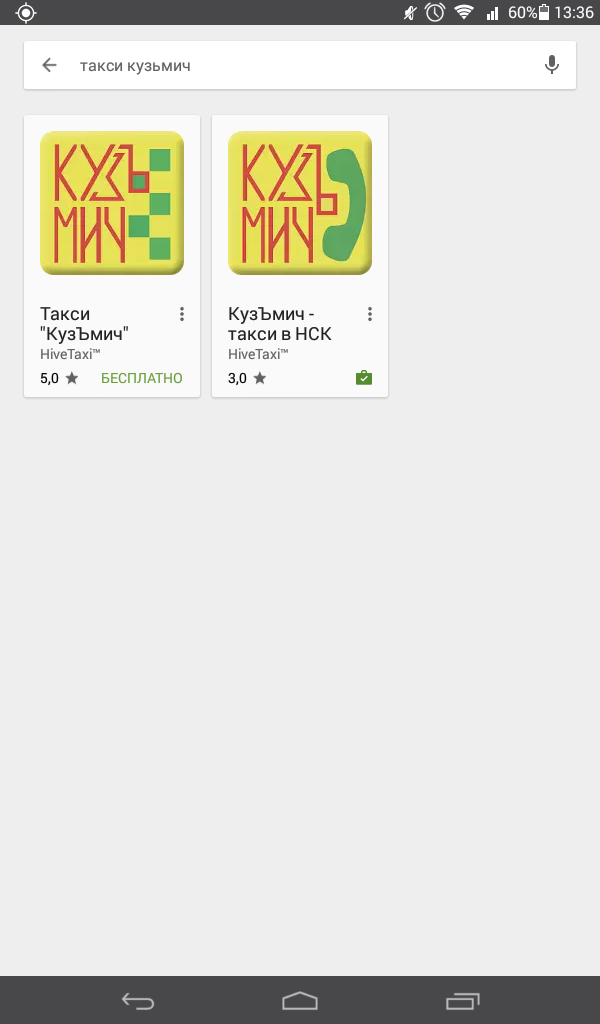Image resolution: width=600 pixels, height=1024 pixels.
Task: Open the КузЪмич - такси в НСК card
Action: tap(299, 220)
